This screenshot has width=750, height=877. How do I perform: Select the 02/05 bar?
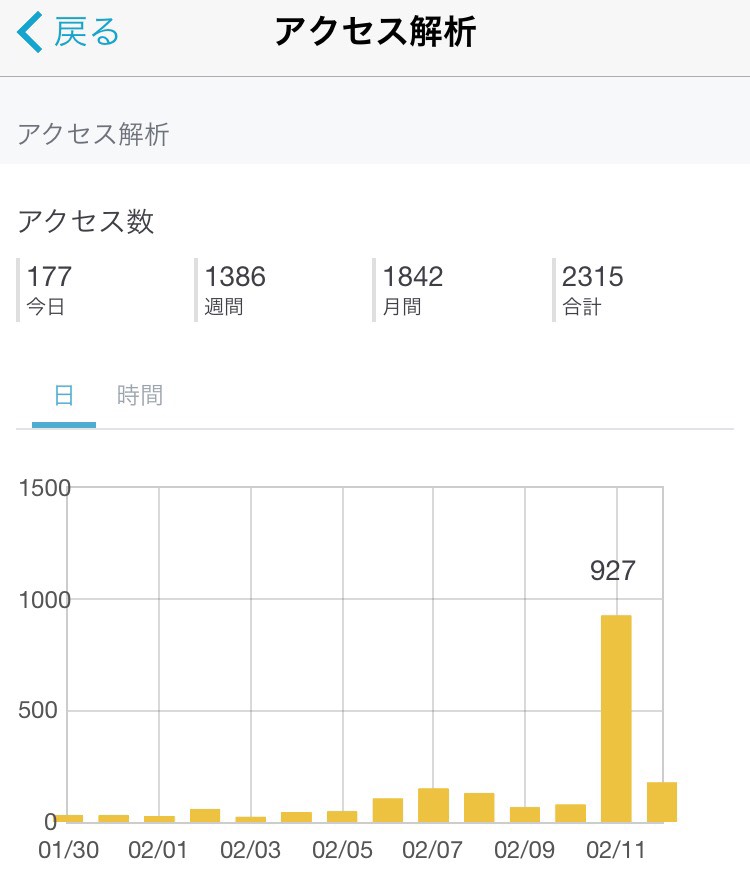coord(340,815)
